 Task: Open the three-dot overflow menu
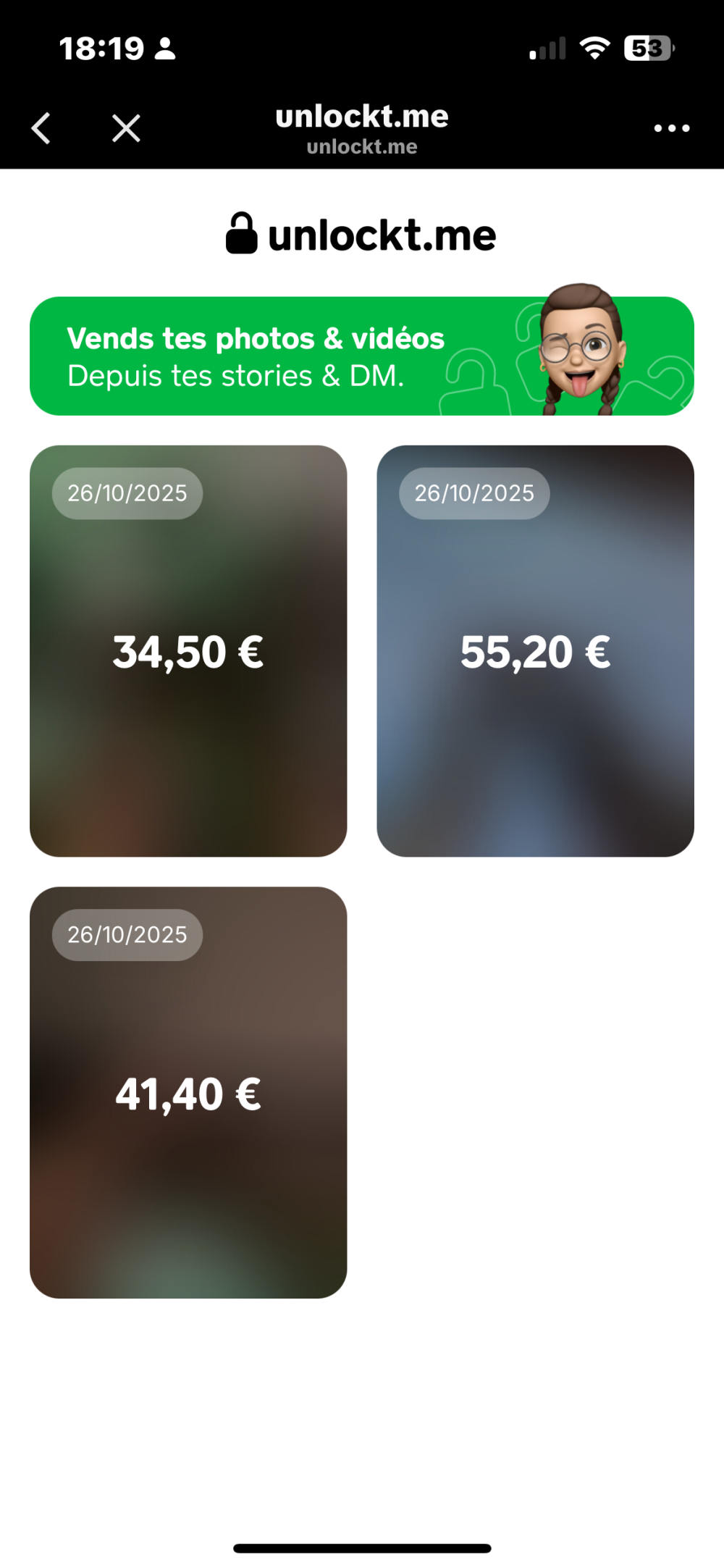point(671,128)
